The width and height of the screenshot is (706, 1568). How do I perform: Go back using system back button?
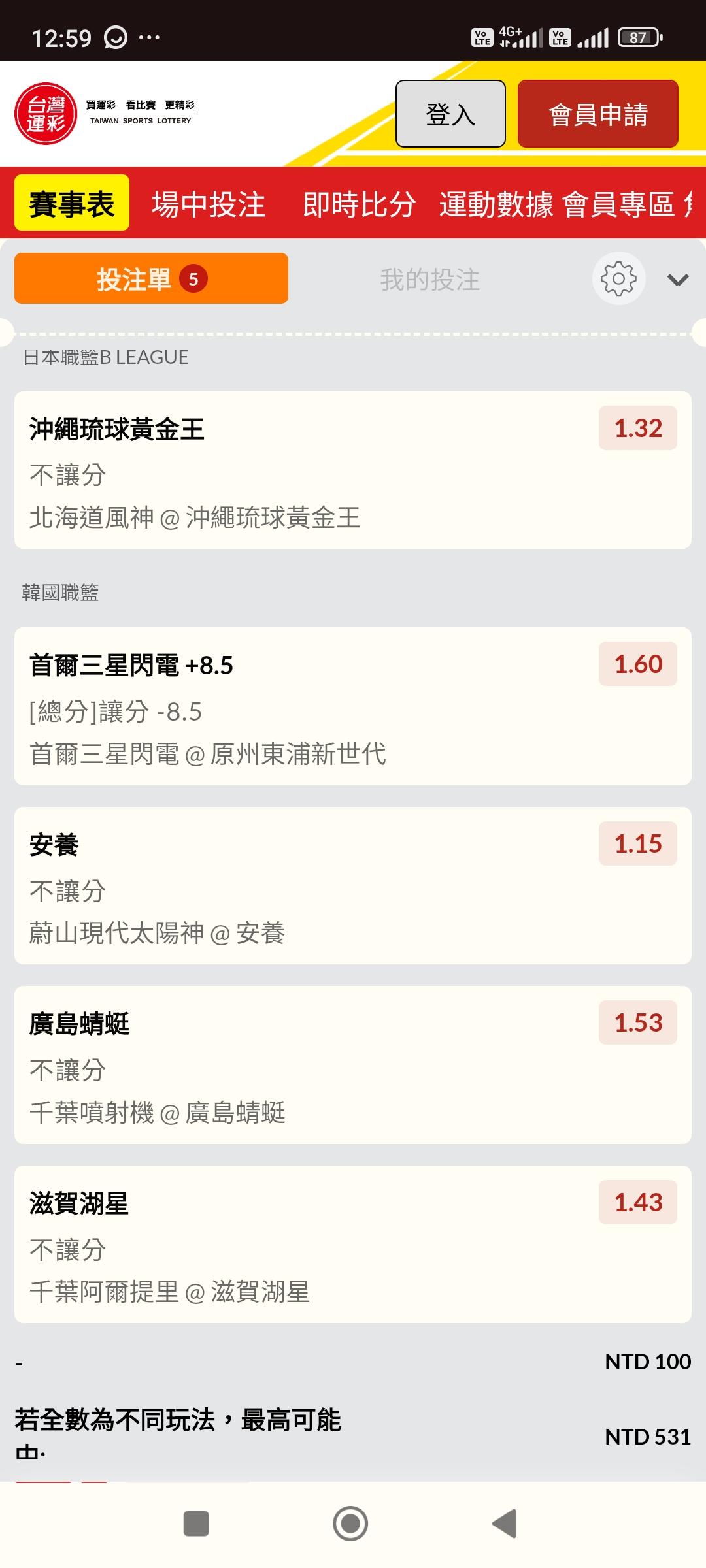coord(505,1524)
